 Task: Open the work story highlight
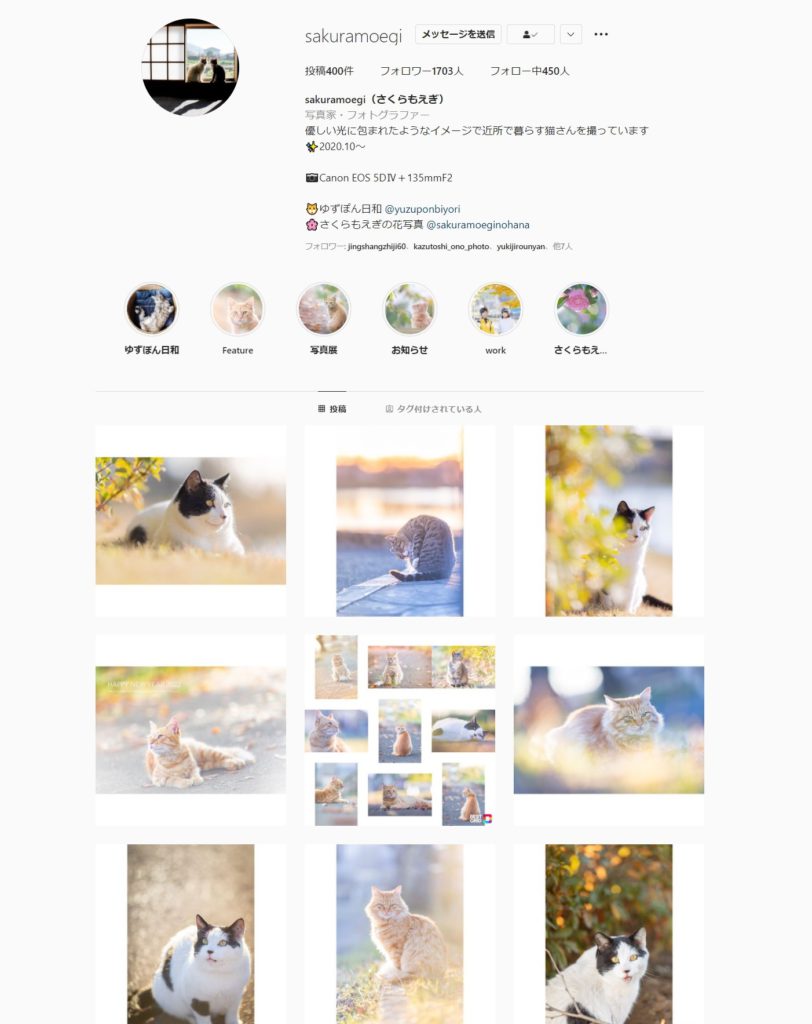click(495, 319)
